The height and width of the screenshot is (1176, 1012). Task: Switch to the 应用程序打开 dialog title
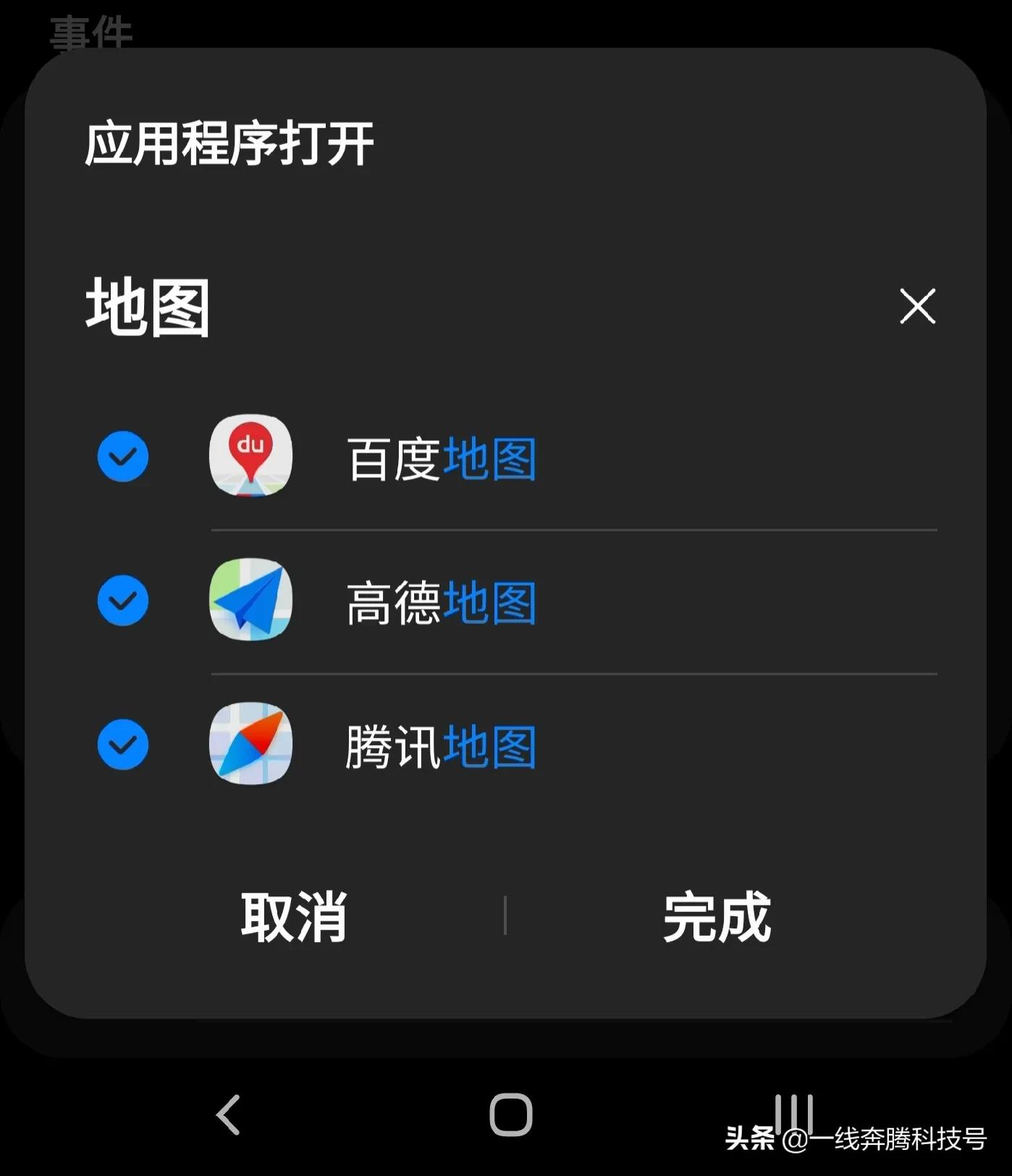point(227,142)
